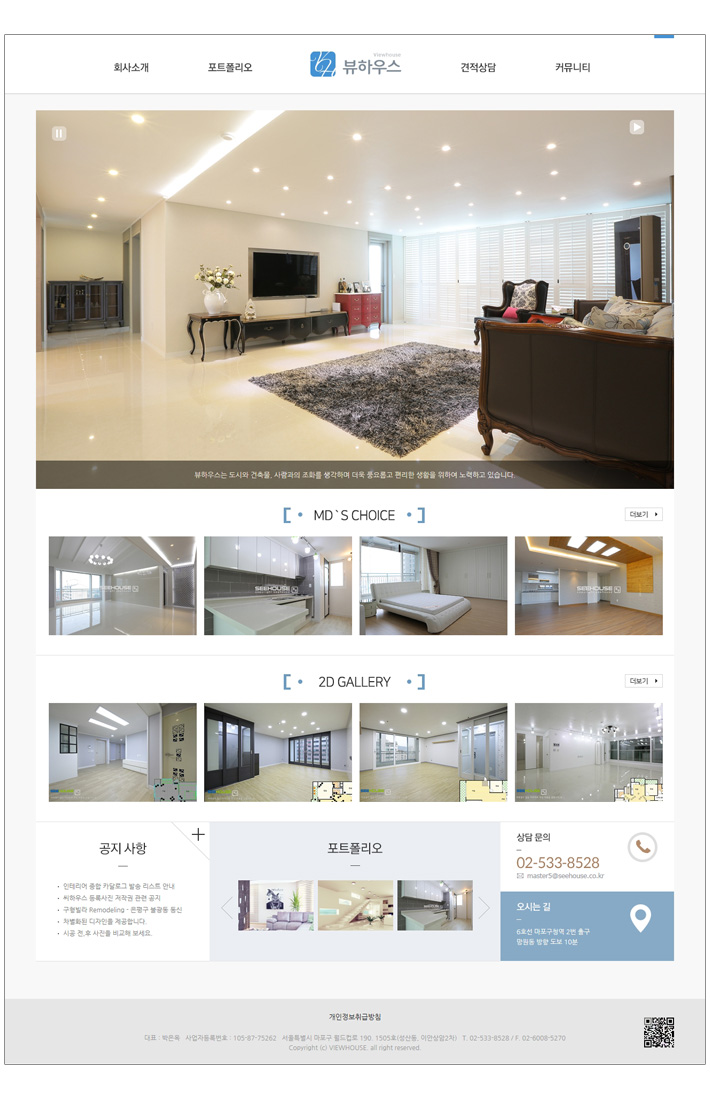Tap 더보기 next to 2D GALLERY
This screenshot has height=1100, width=710.
pyautogui.click(x=643, y=681)
